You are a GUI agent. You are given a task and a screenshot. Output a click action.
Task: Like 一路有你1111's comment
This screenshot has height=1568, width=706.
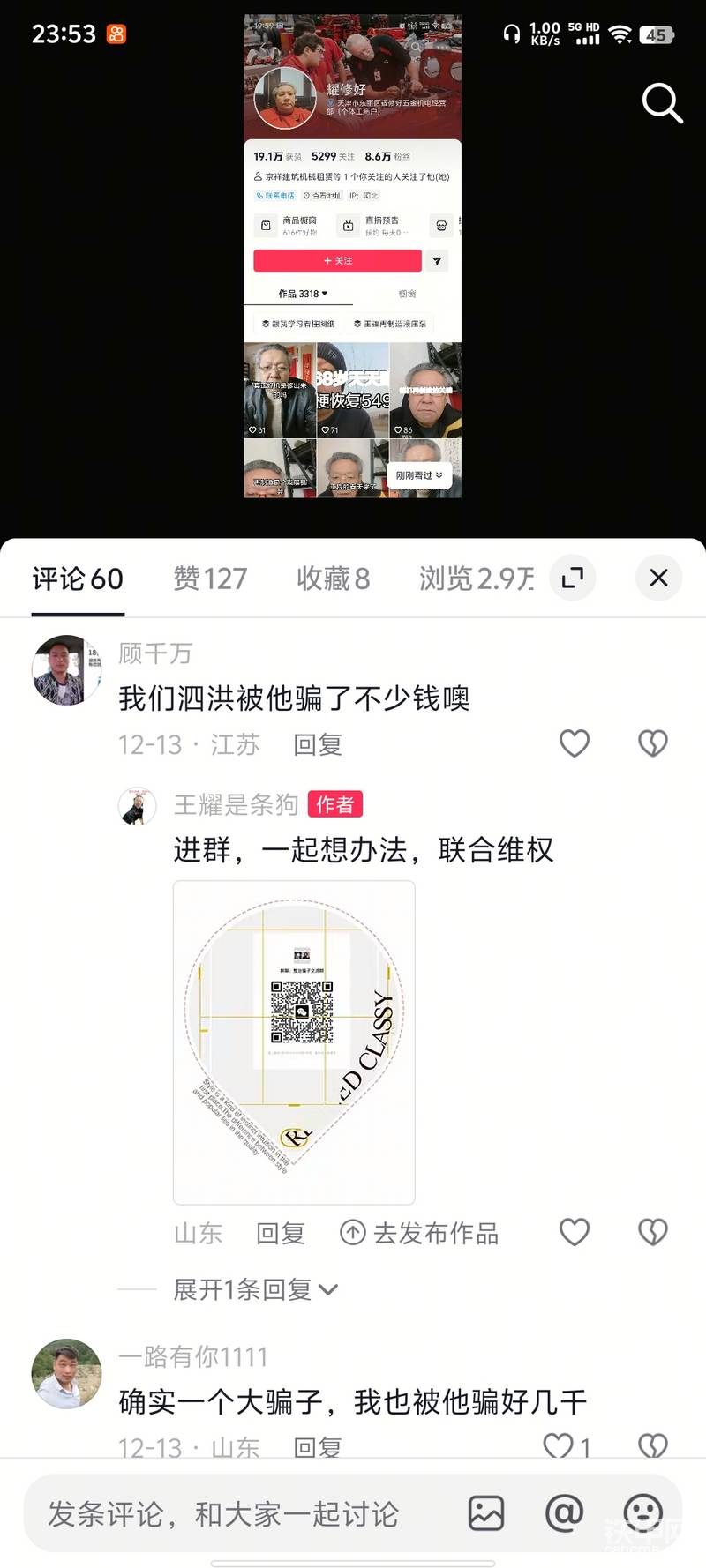click(x=559, y=1445)
